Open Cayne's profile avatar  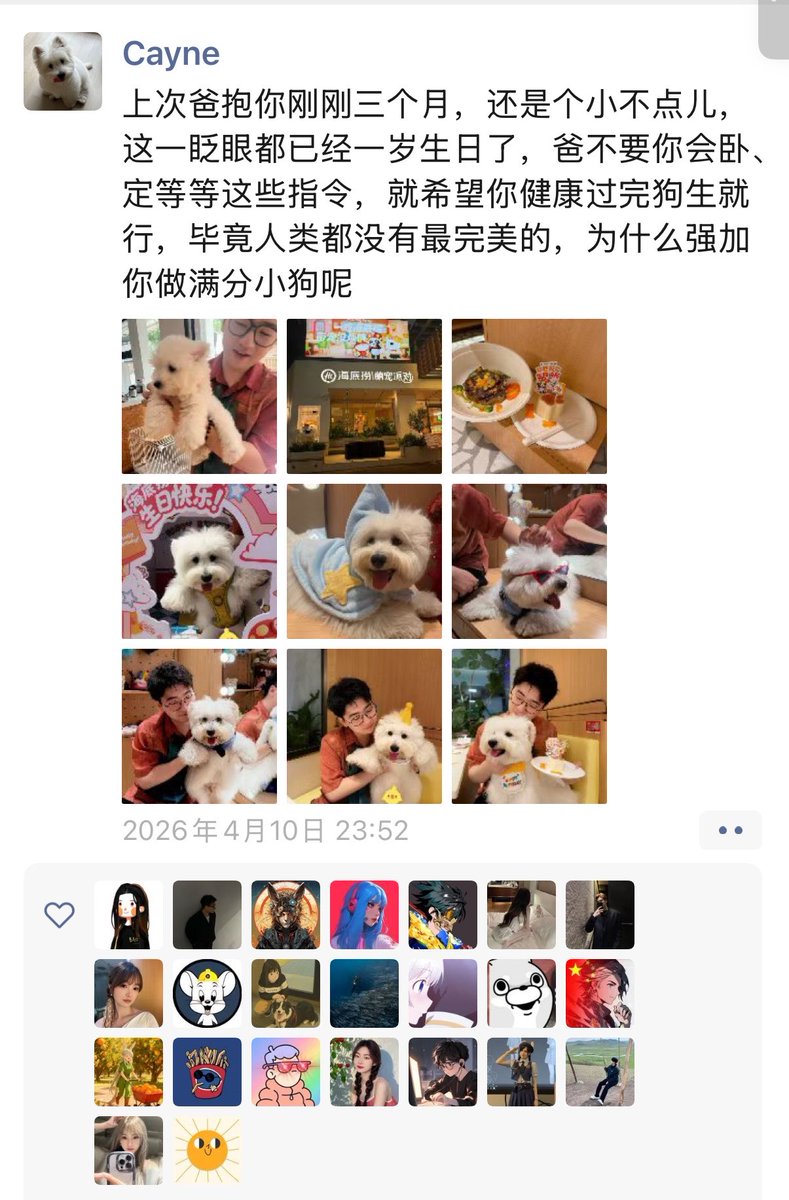click(62, 71)
